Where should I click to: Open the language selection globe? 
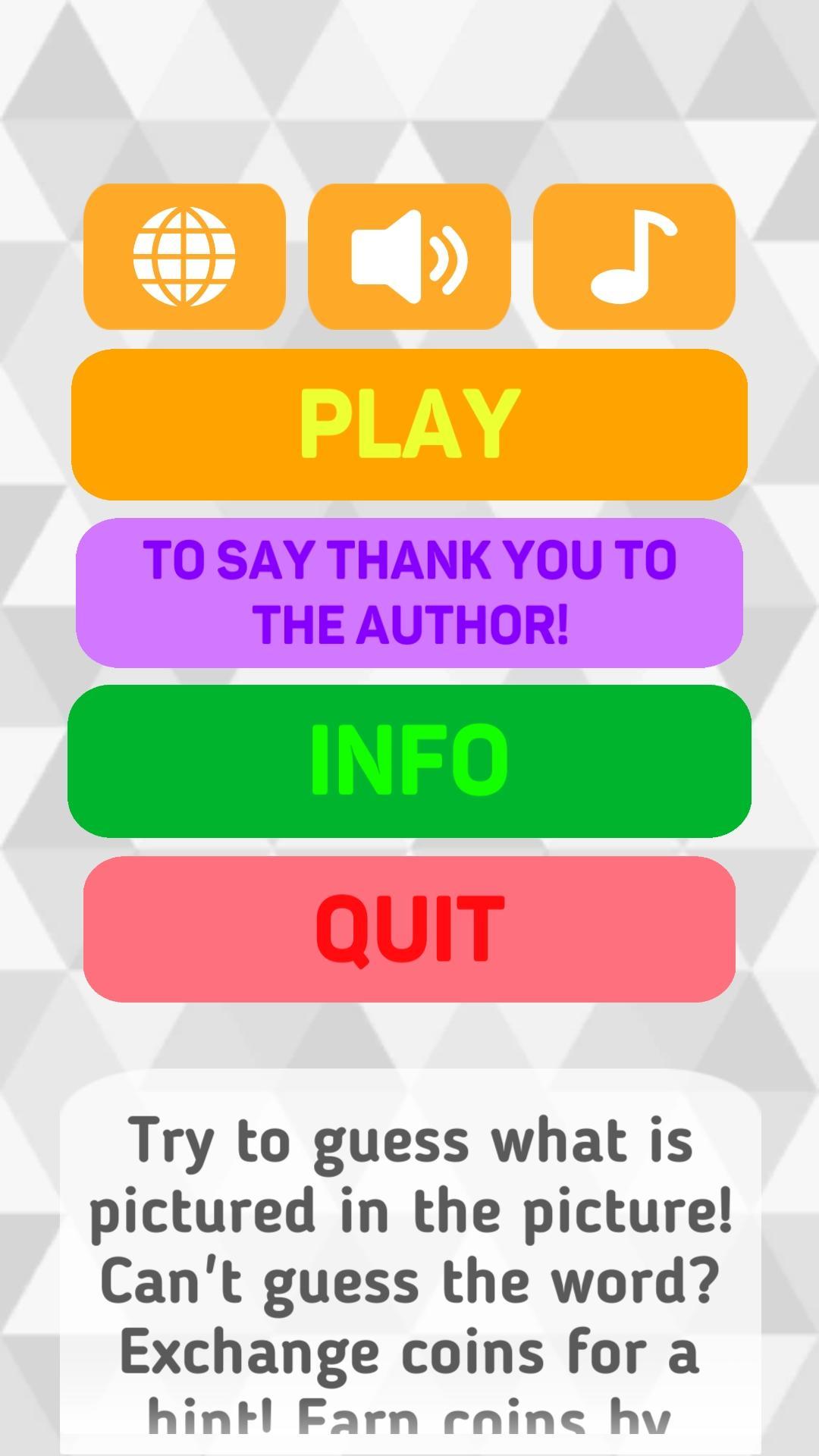coord(184,256)
